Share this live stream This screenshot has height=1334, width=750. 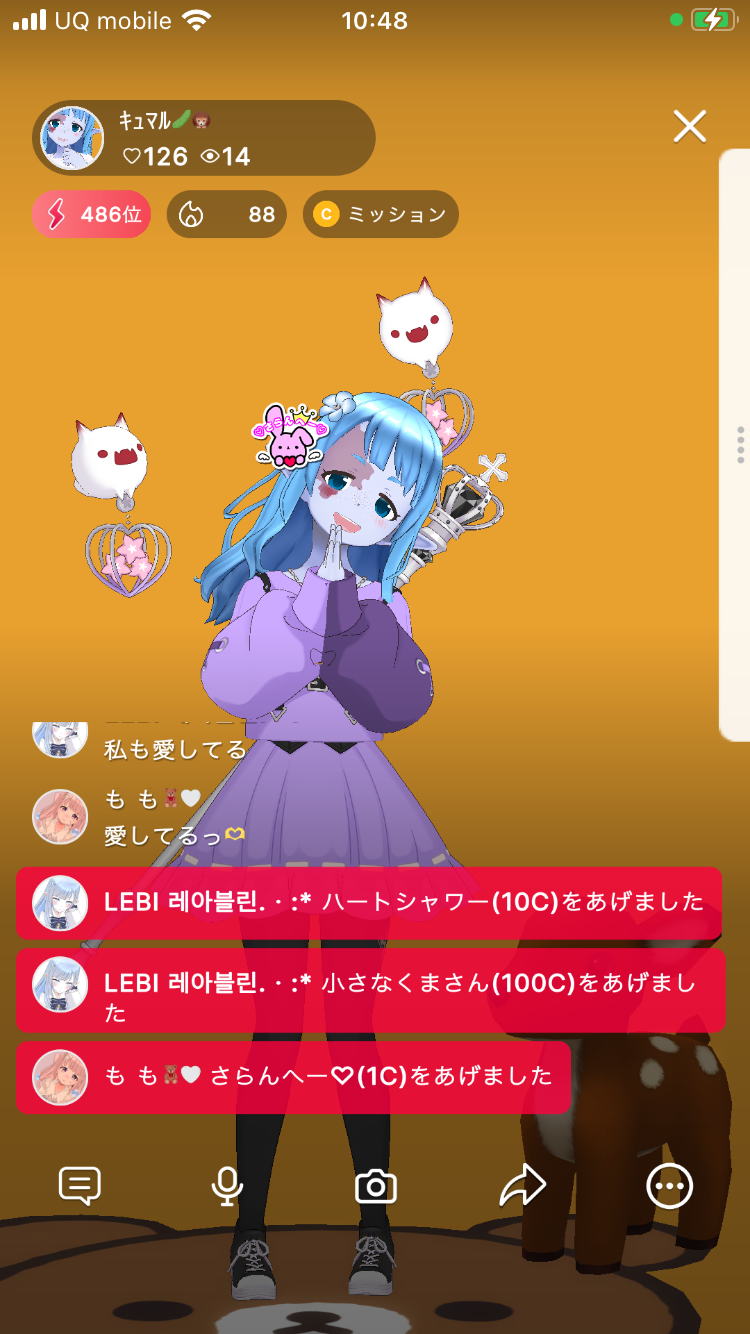[x=522, y=1186]
